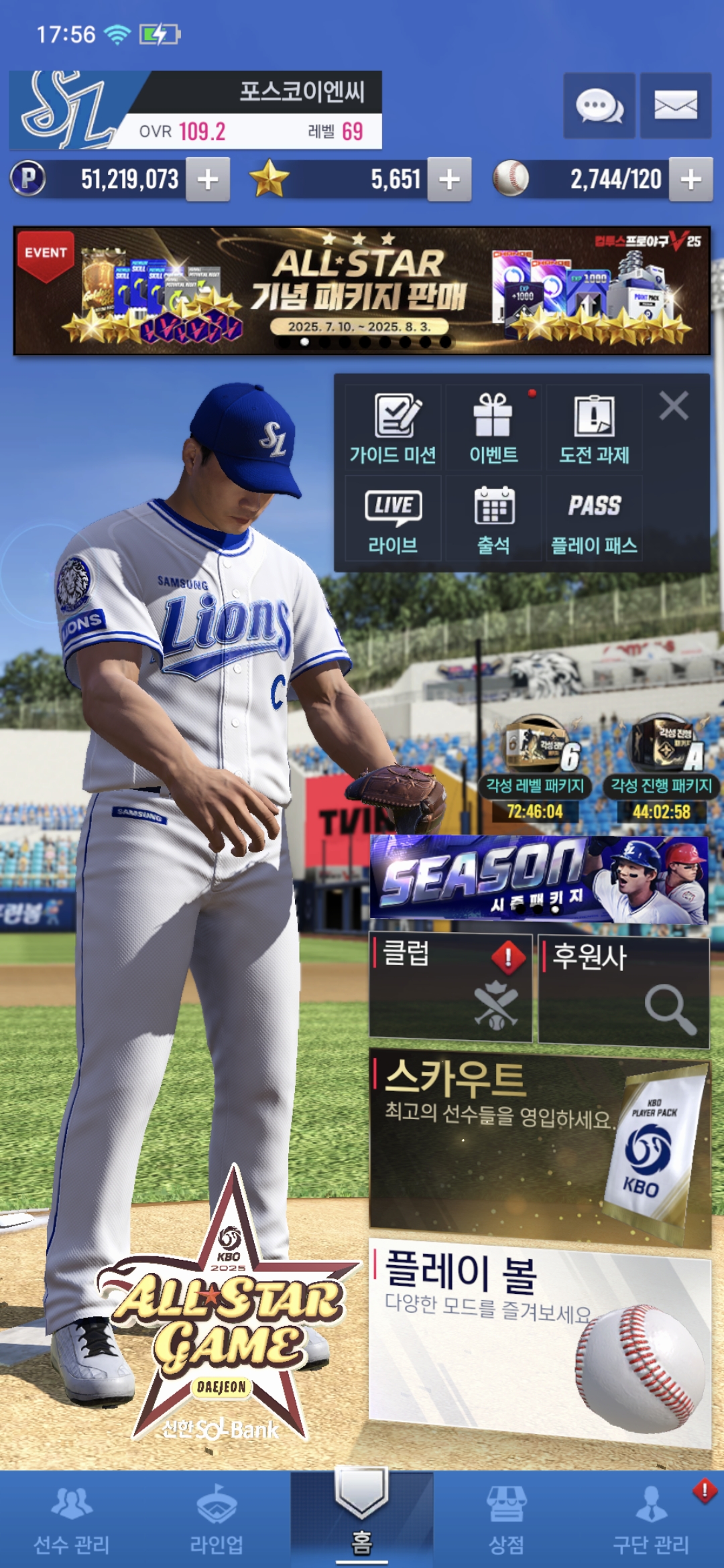Open 가이드 미션
The image size is (724, 1568).
(393, 429)
